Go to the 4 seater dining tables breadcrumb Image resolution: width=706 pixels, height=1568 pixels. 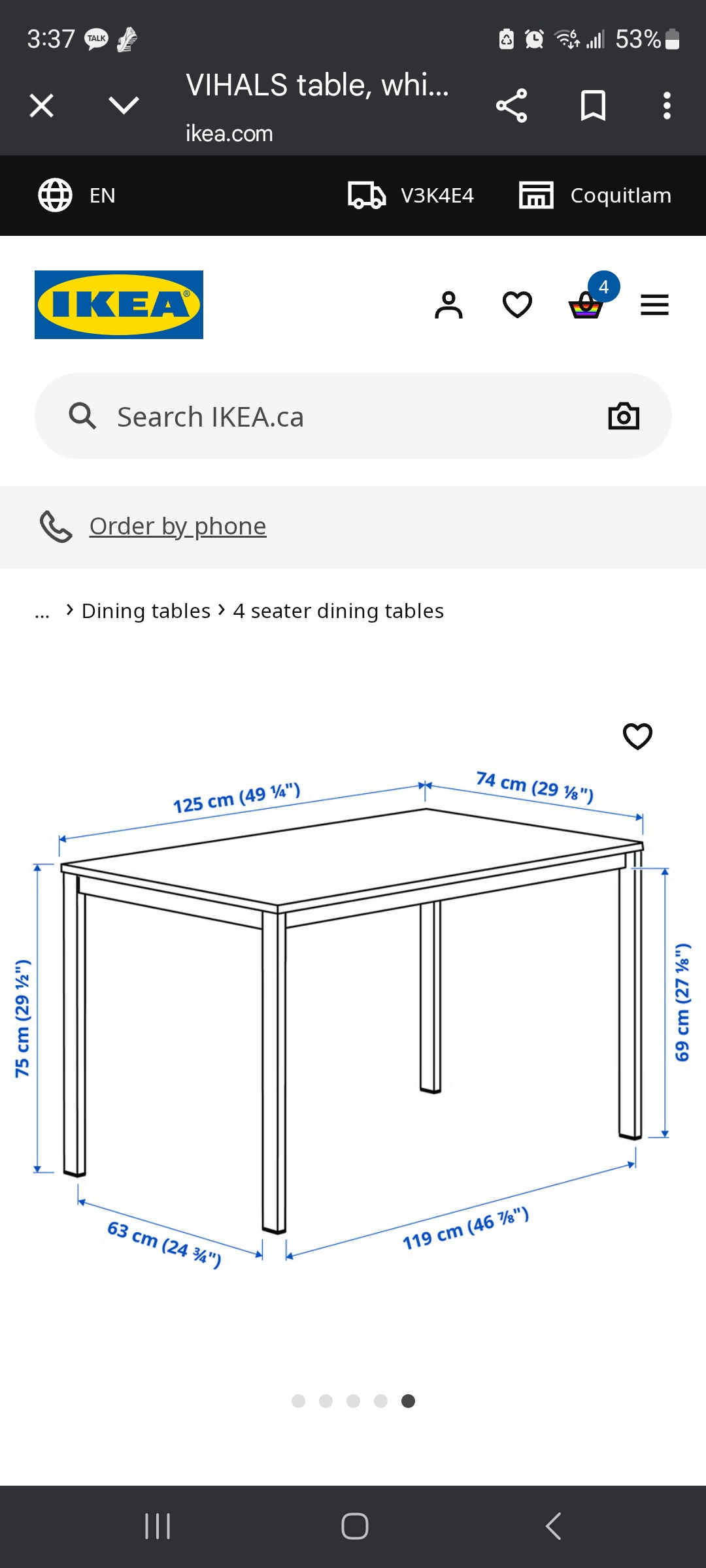pos(339,611)
